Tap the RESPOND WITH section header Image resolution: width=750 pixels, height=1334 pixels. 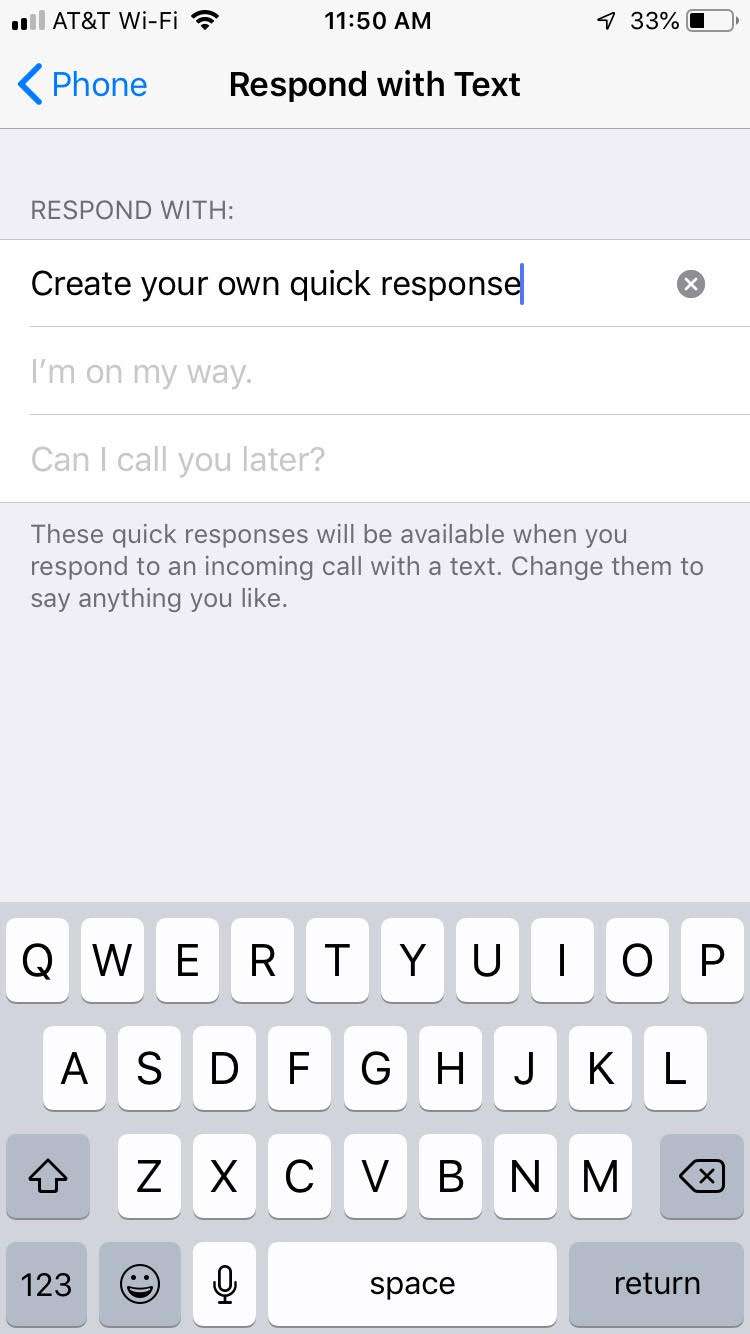point(131,210)
